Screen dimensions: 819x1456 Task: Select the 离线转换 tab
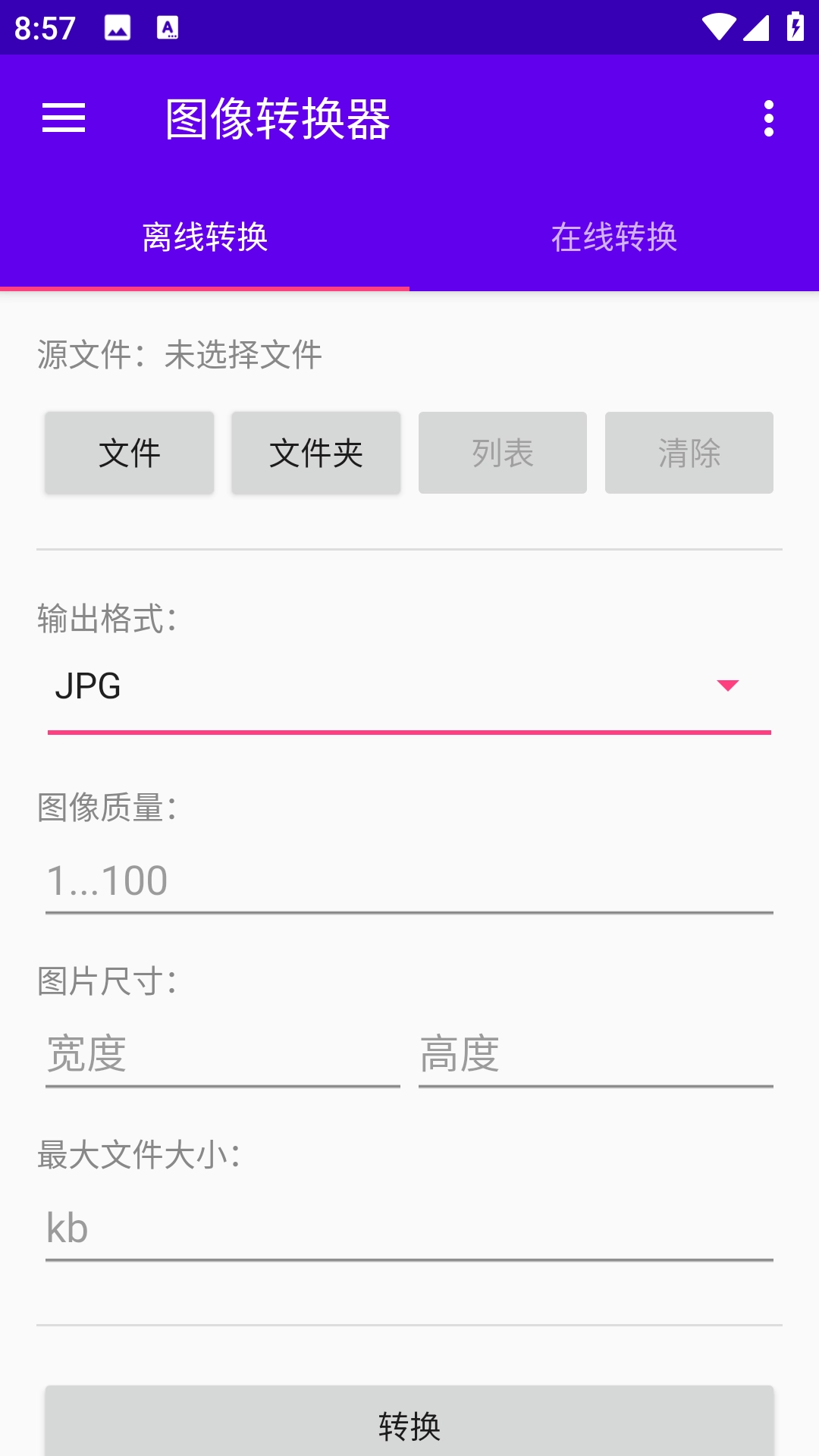click(x=205, y=237)
